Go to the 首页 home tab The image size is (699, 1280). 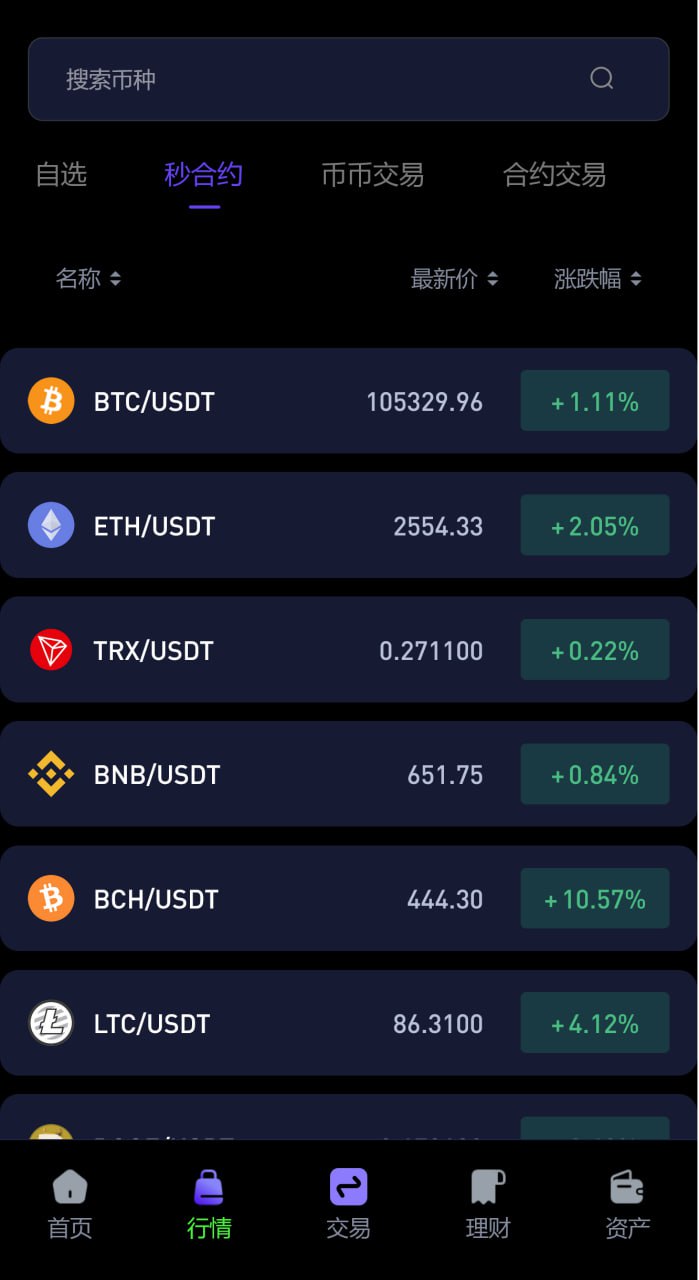click(70, 1205)
